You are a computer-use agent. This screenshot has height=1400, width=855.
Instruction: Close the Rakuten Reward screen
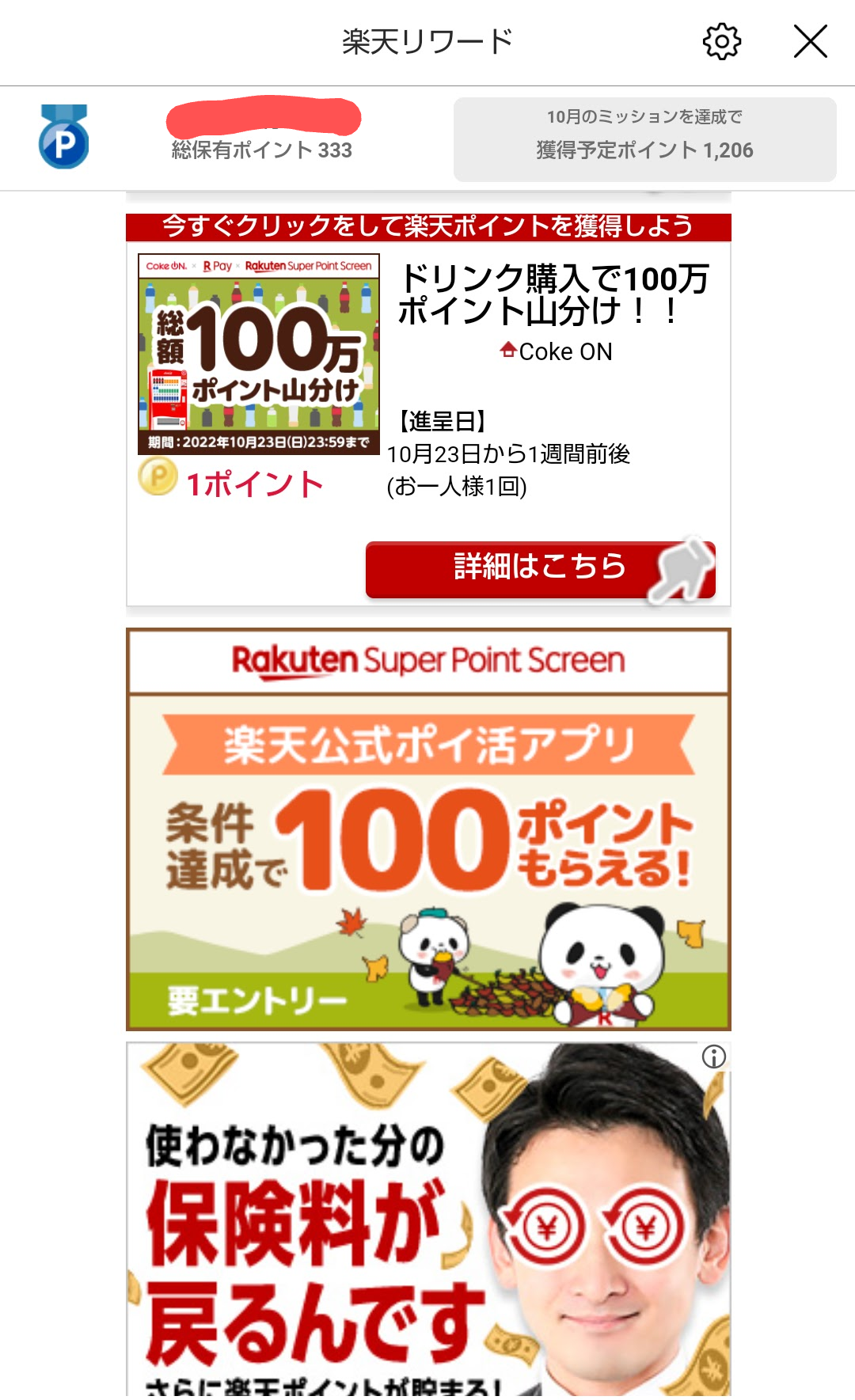(x=810, y=41)
